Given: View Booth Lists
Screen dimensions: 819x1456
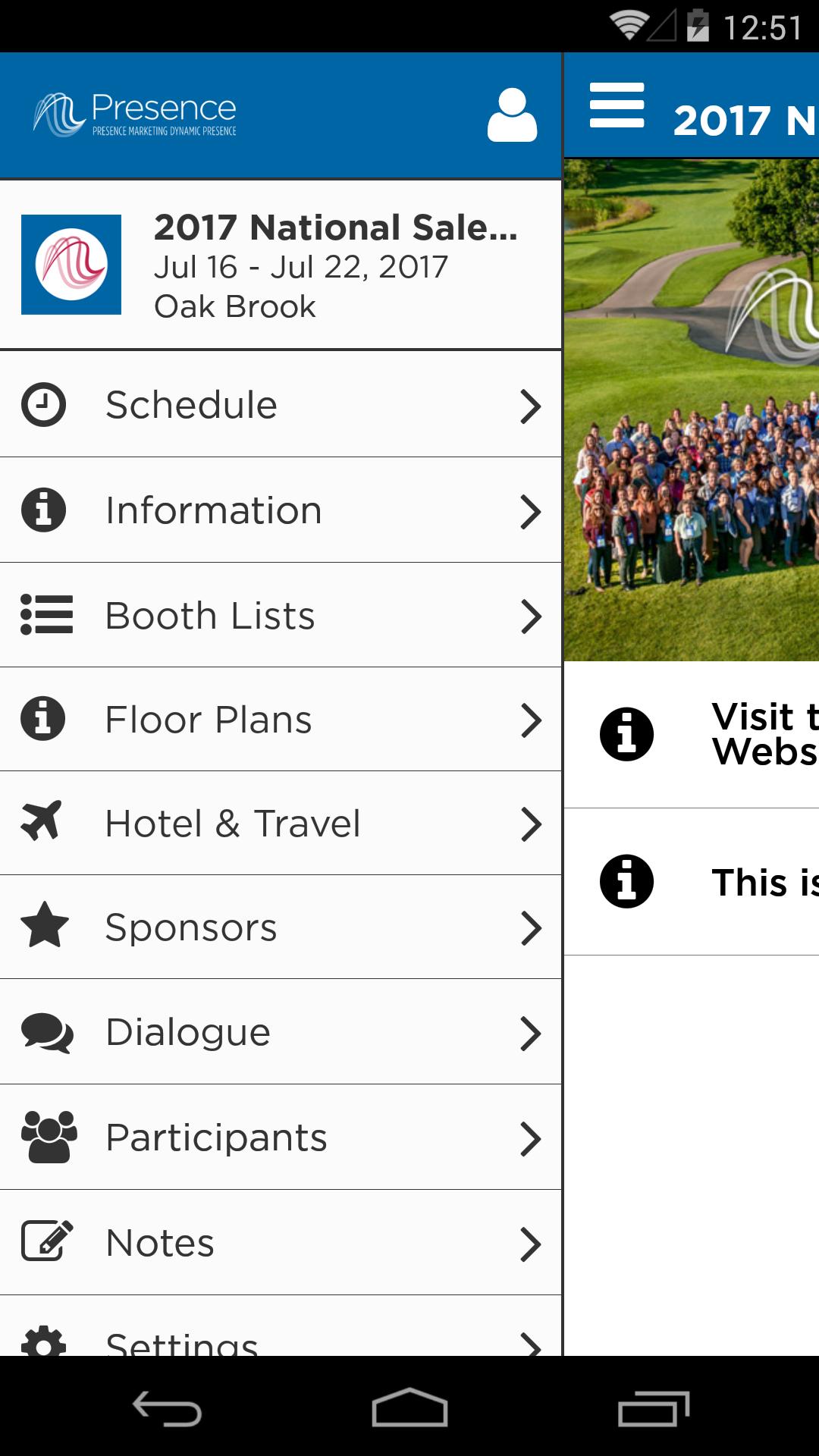Looking at the screenshot, I should (281, 615).
